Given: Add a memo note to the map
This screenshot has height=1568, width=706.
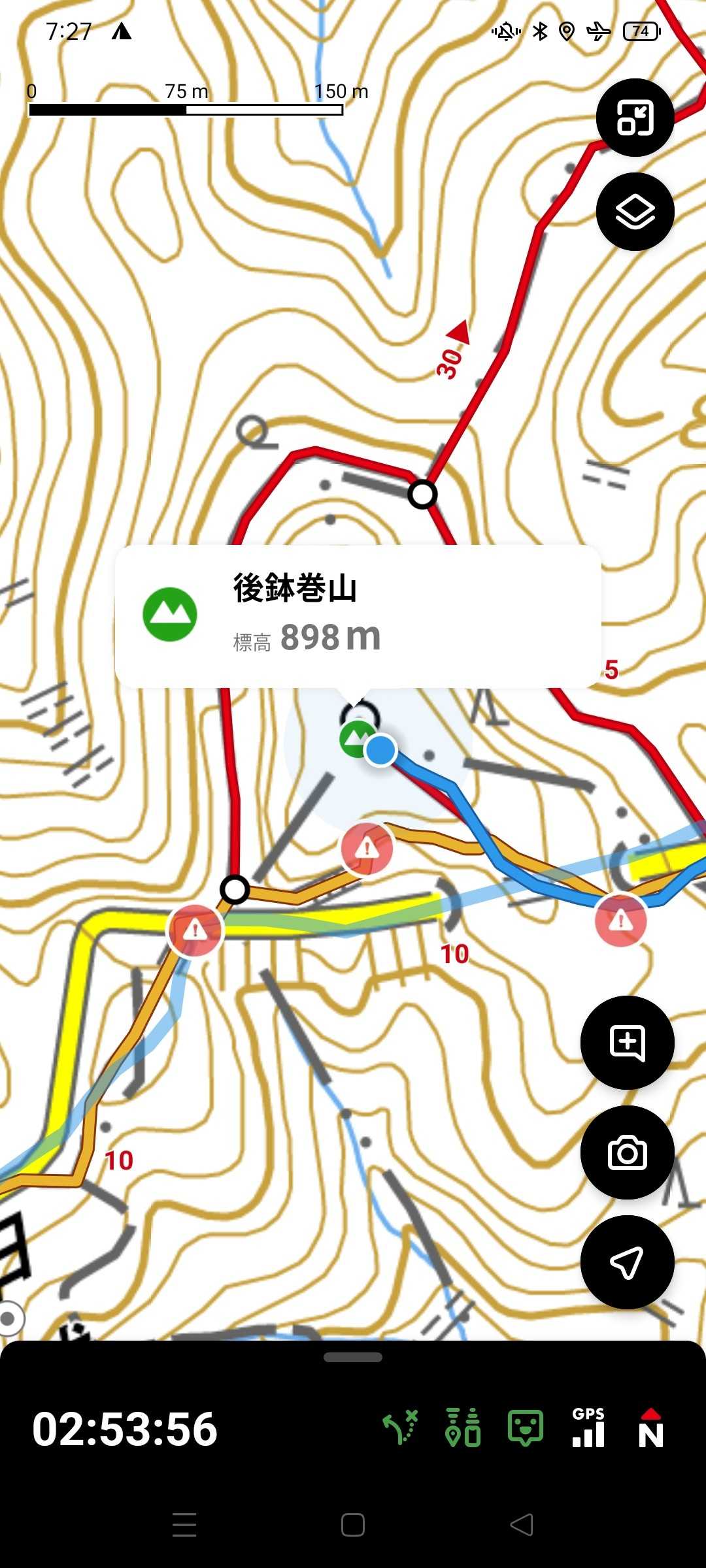Looking at the screenshot, I should click(x=627, y=1043).
